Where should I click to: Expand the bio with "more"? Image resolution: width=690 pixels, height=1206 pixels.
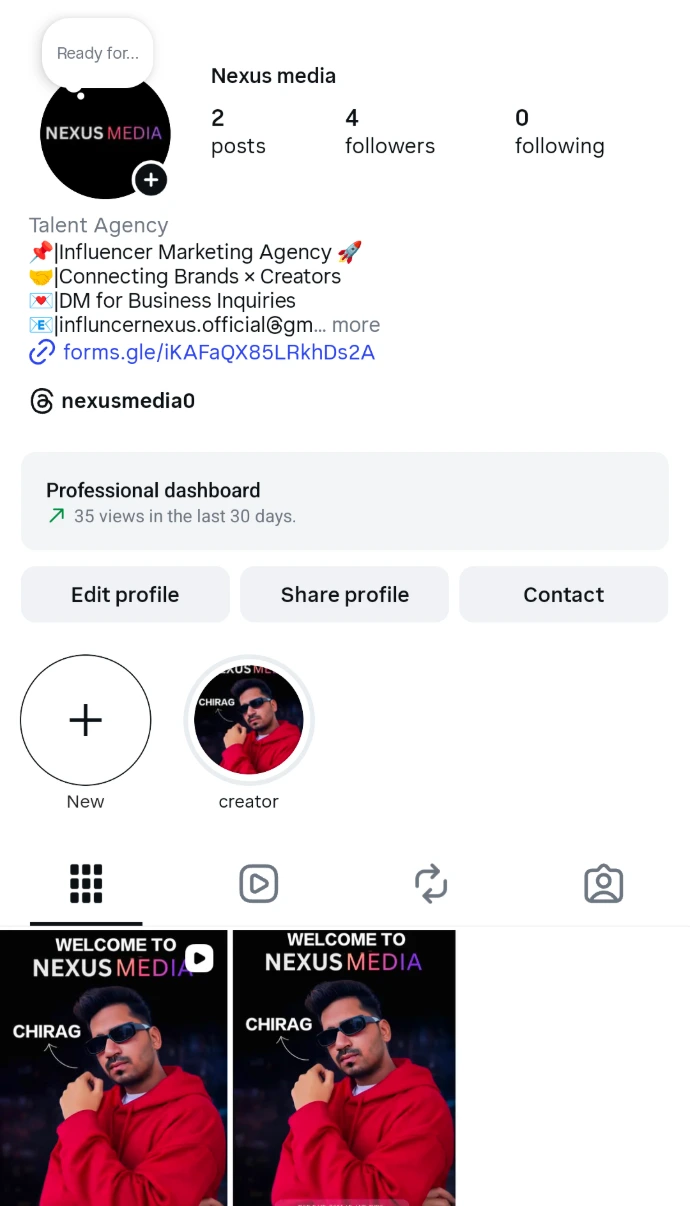point(356,325)
